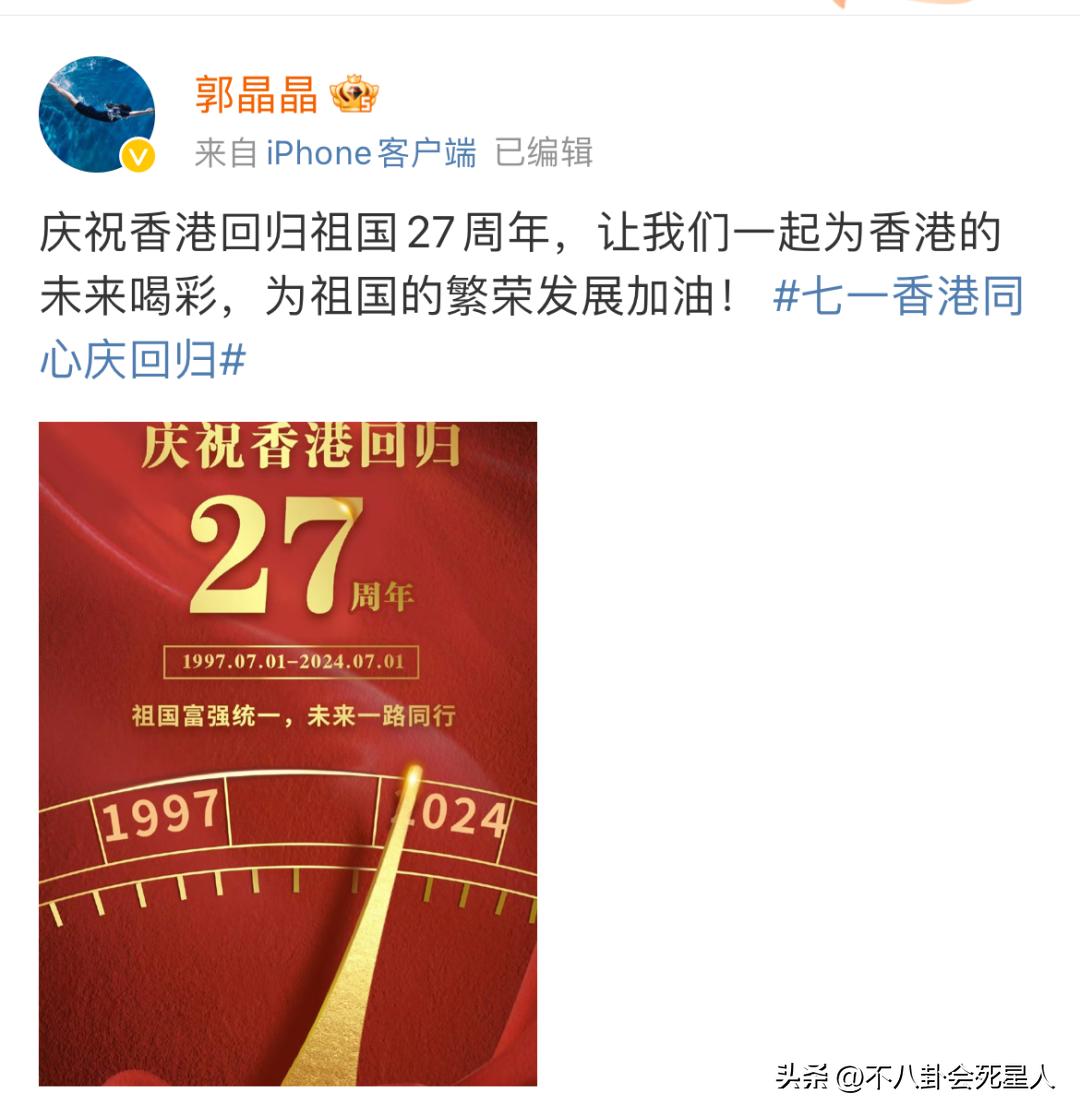1080x1115 pixels.
Task: Open the #七一香港同心庆回归# hashtag
Action: 898,298
